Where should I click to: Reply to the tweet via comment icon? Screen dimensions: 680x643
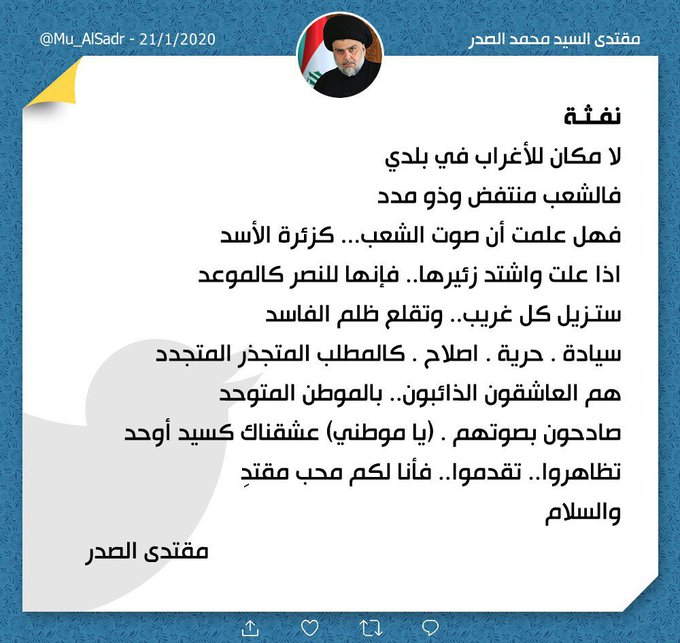pos(429,627)
